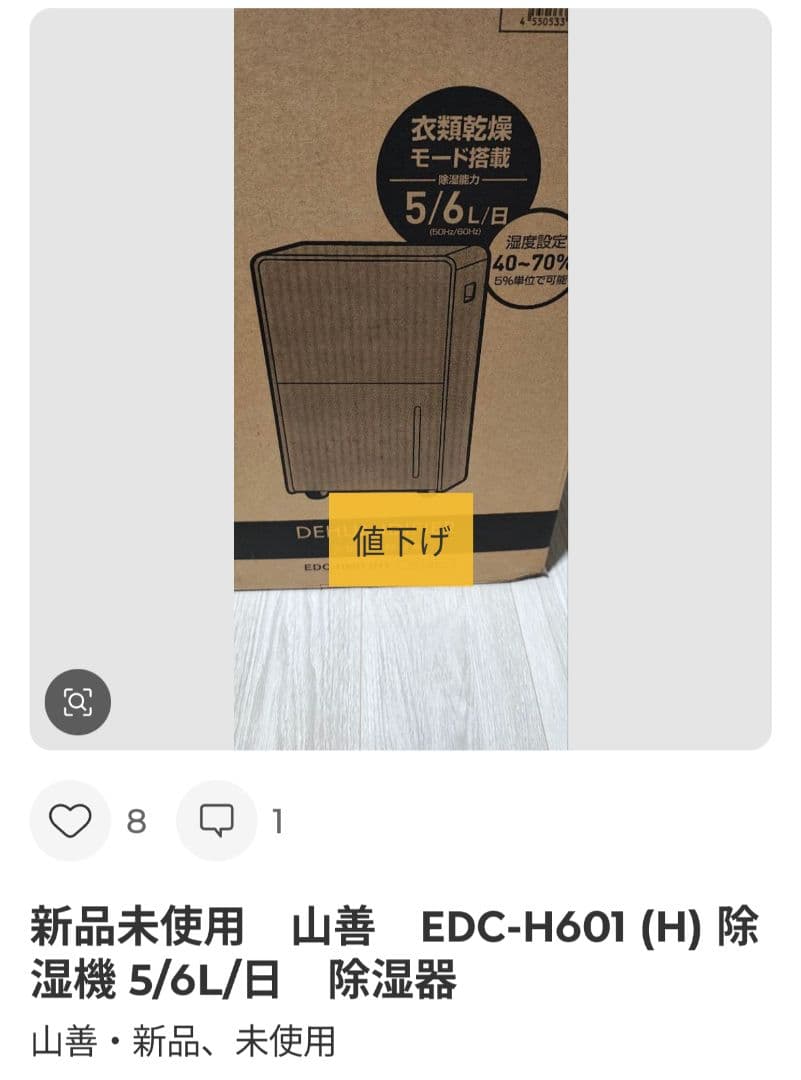The image size is (801, 1080).
Task: Search for similar items by image
Action: coord(78,701)
